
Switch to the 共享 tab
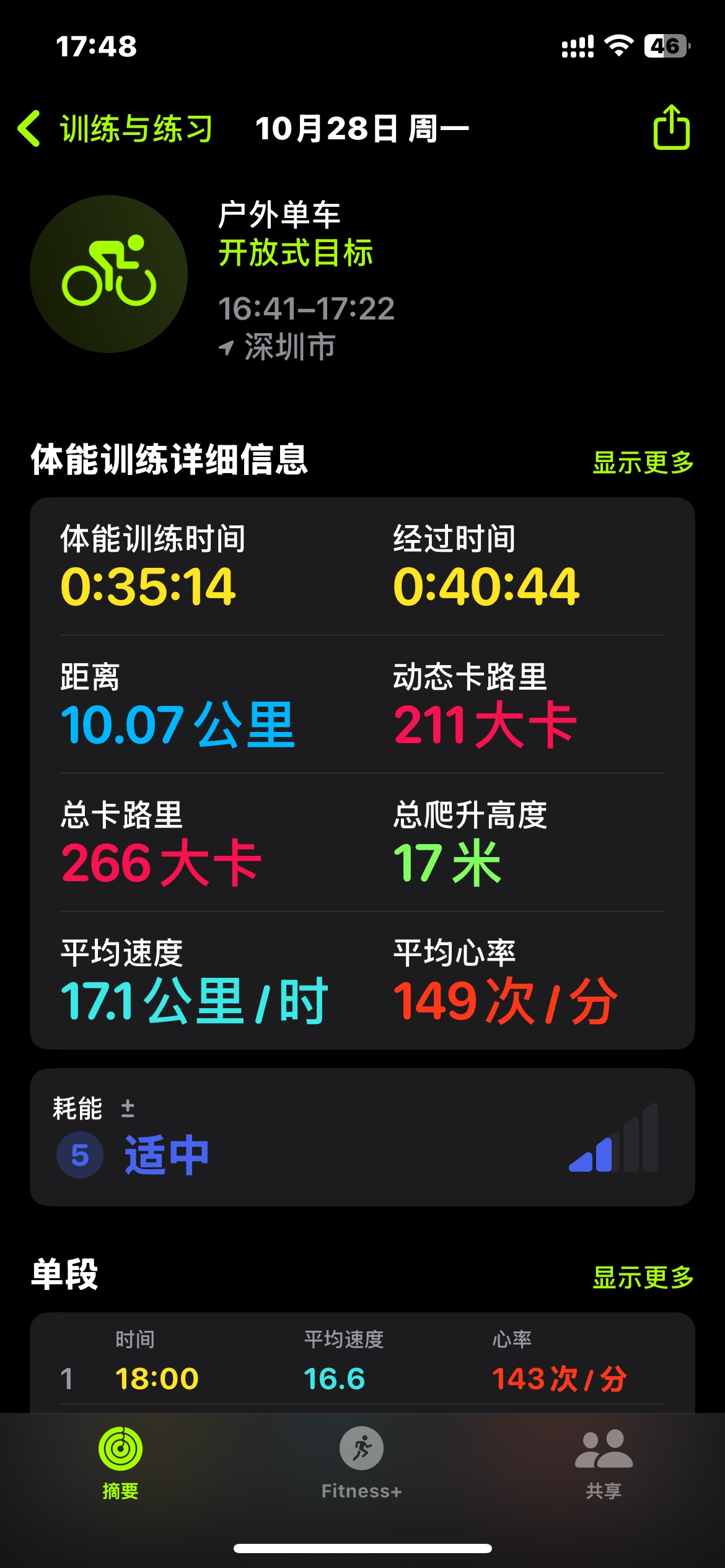(x=604, y=1463)
